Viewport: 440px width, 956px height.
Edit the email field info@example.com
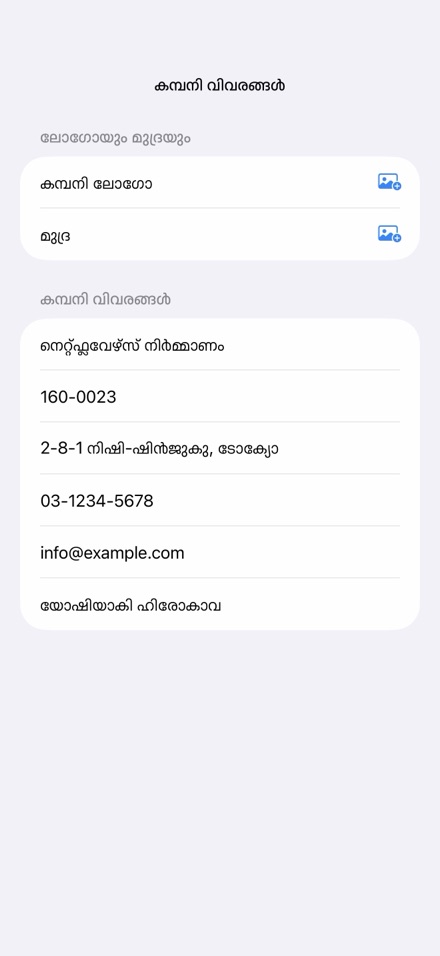(x=220, y=552)
